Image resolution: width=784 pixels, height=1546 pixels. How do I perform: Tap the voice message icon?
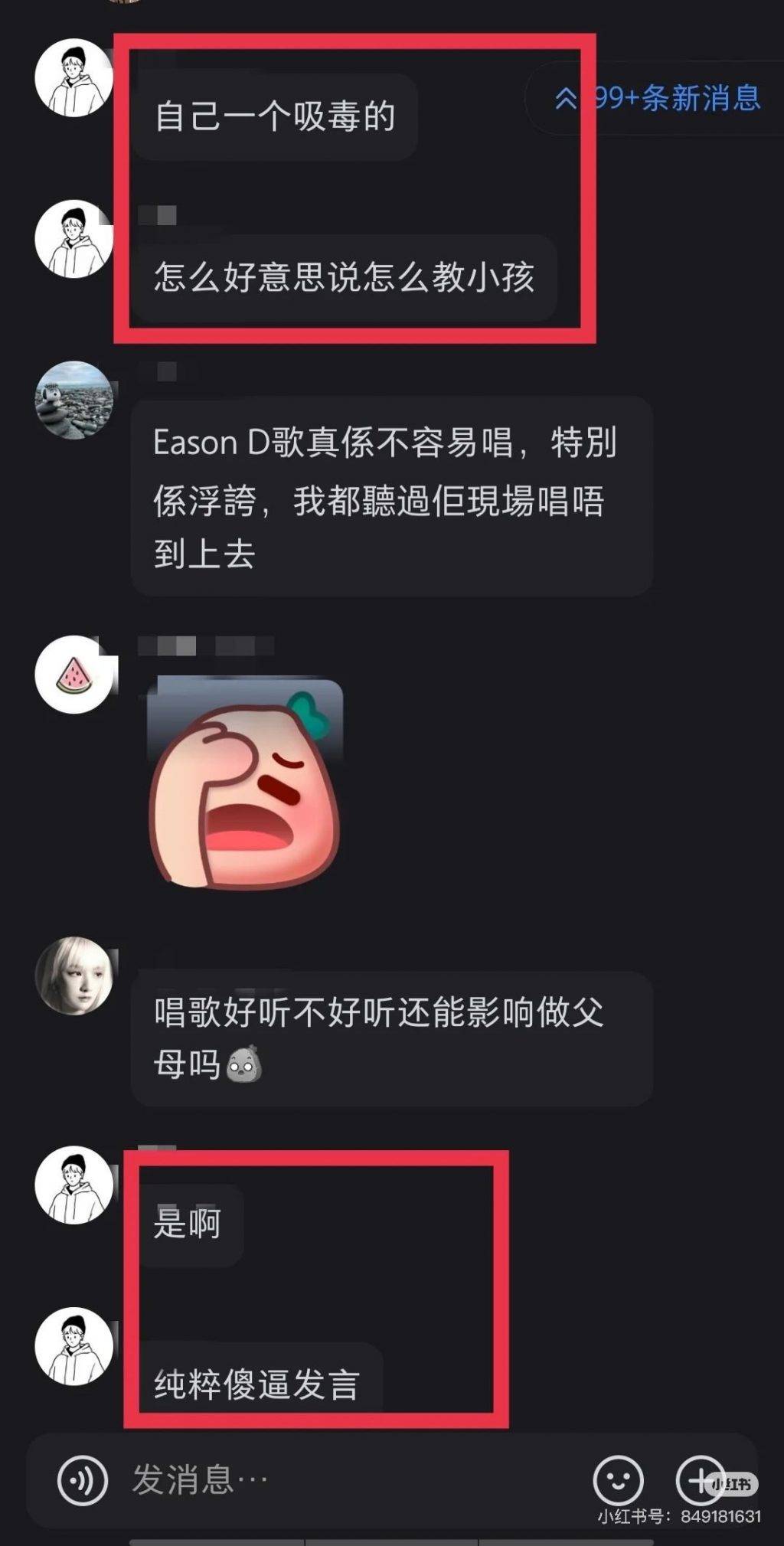click(x=83, y=1480)
